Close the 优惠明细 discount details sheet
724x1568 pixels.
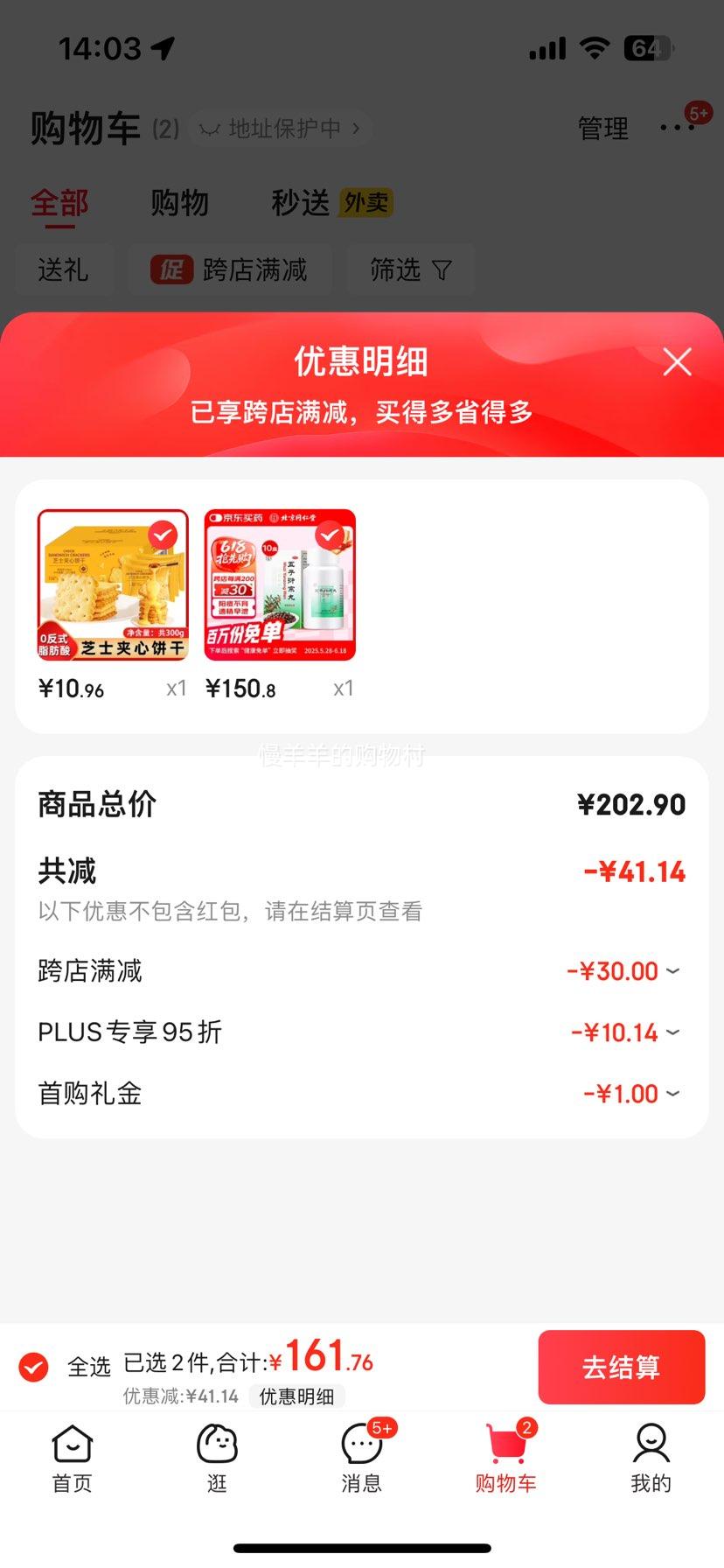[x=678, y=361]
